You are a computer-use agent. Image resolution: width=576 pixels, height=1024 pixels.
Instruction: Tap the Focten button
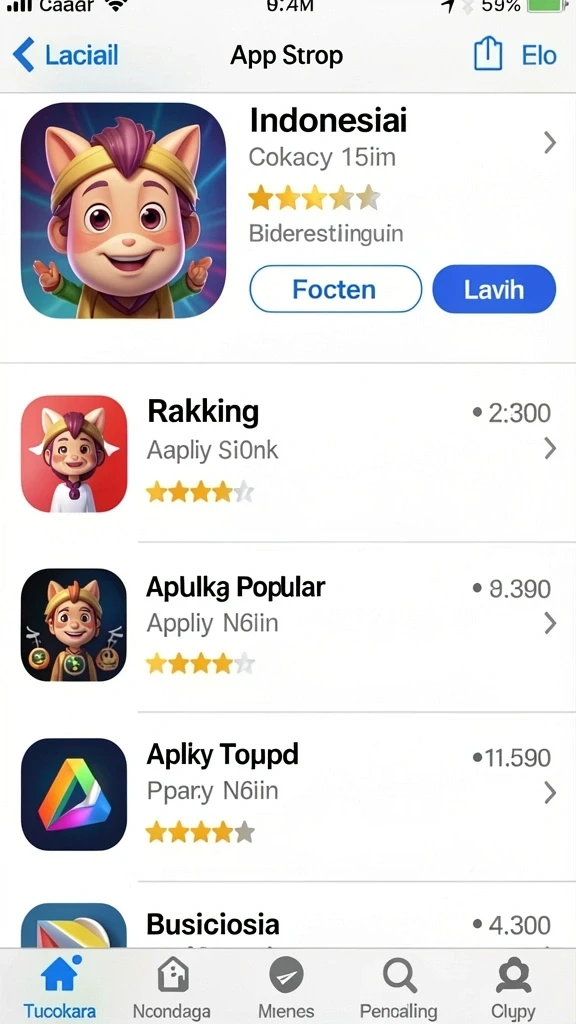(335, 289)
